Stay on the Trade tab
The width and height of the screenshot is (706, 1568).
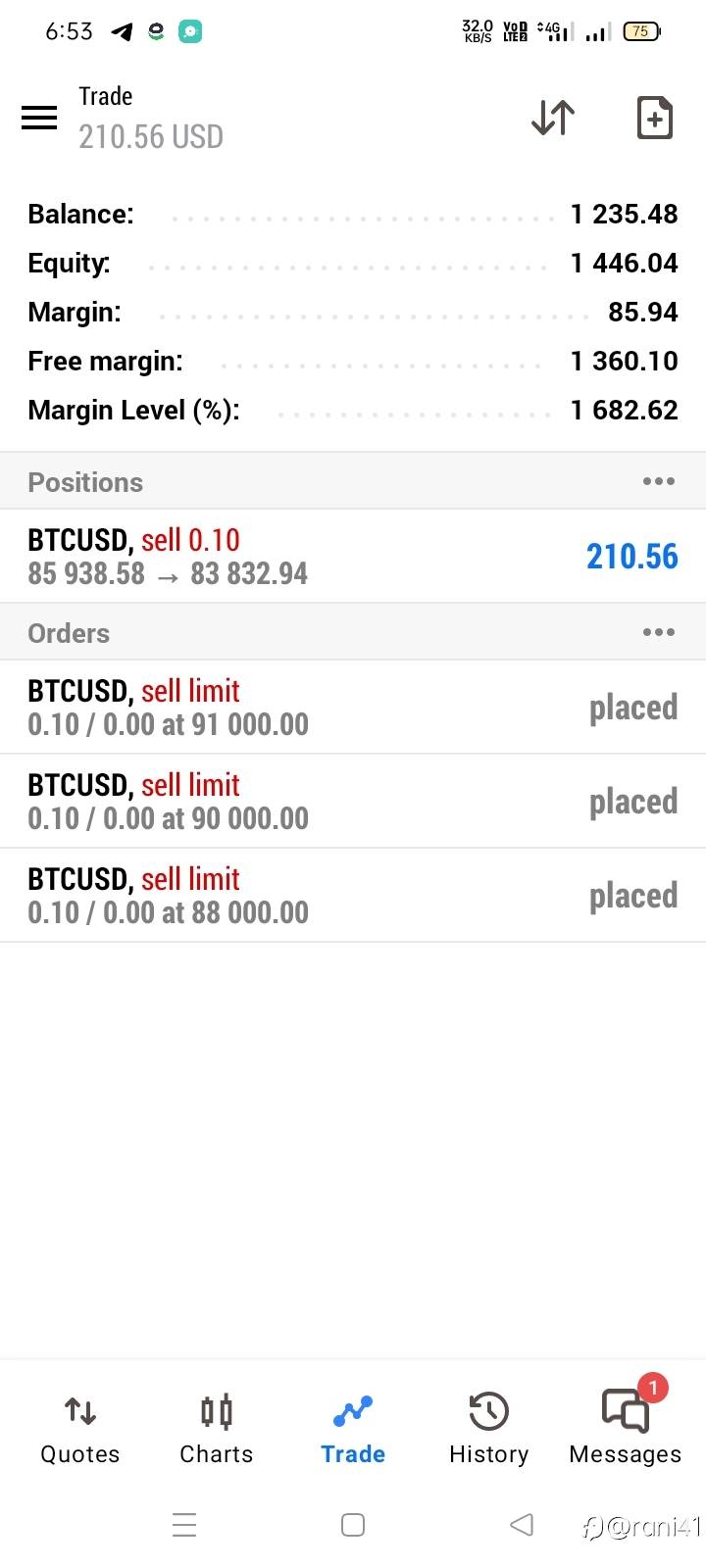pyautogui.click(x=353, y=1429)
